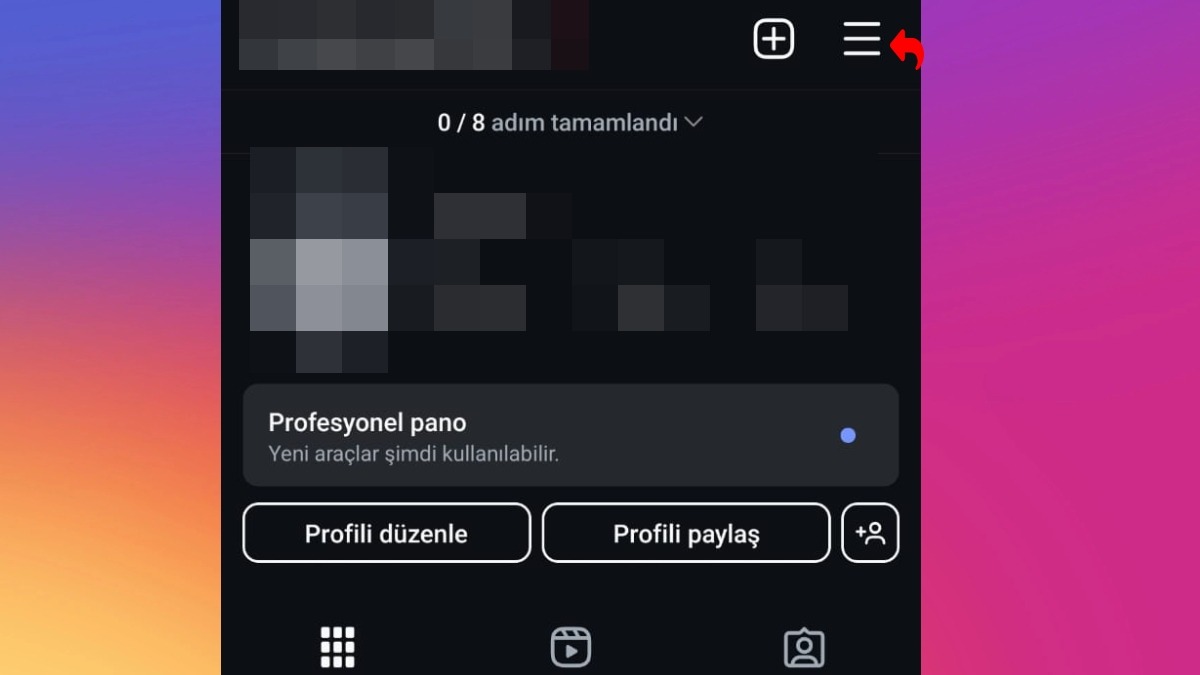1200x675 pixels.
Task: Open the hamburger menu
Action: point(861,39)
